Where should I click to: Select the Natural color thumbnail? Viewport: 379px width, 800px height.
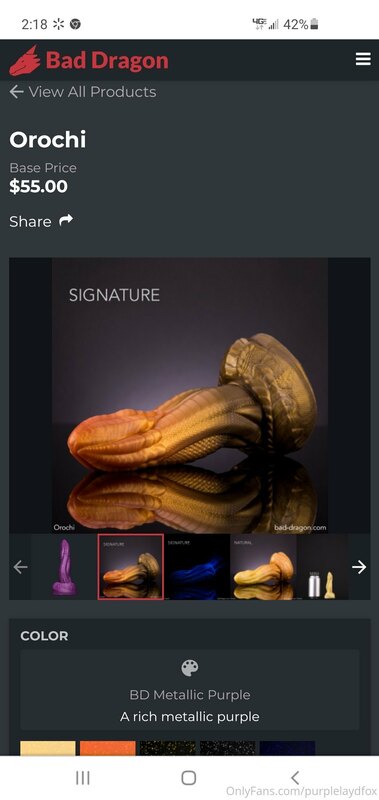[x=263, y=567]
